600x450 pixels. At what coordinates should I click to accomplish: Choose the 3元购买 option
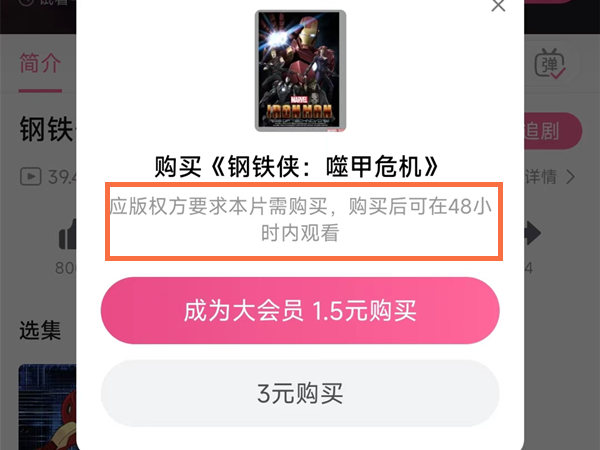300,393
